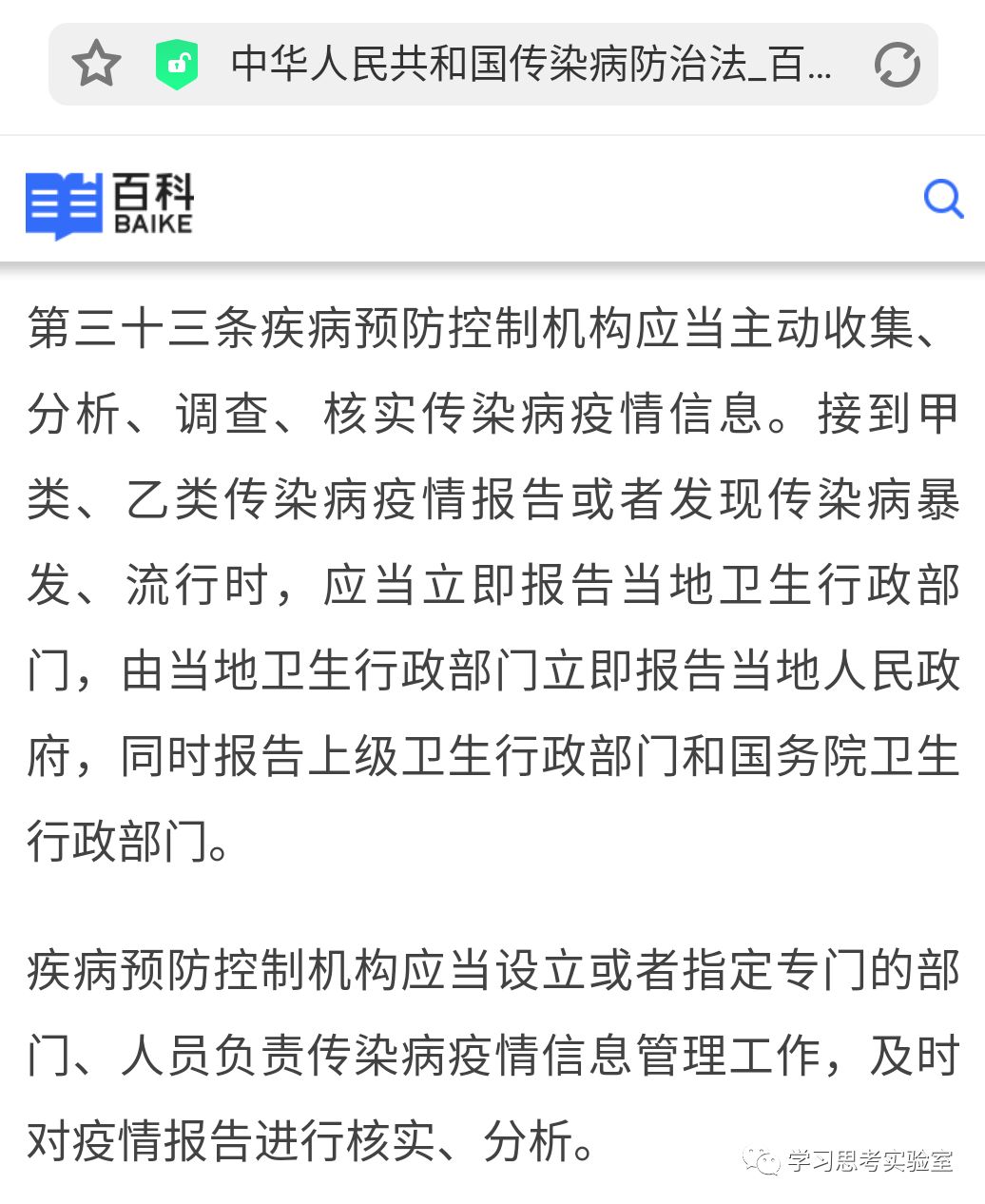Click the final line 对疫情报告进行核实、分析
The image size is (985, 1204).
tap(304, 1140)
